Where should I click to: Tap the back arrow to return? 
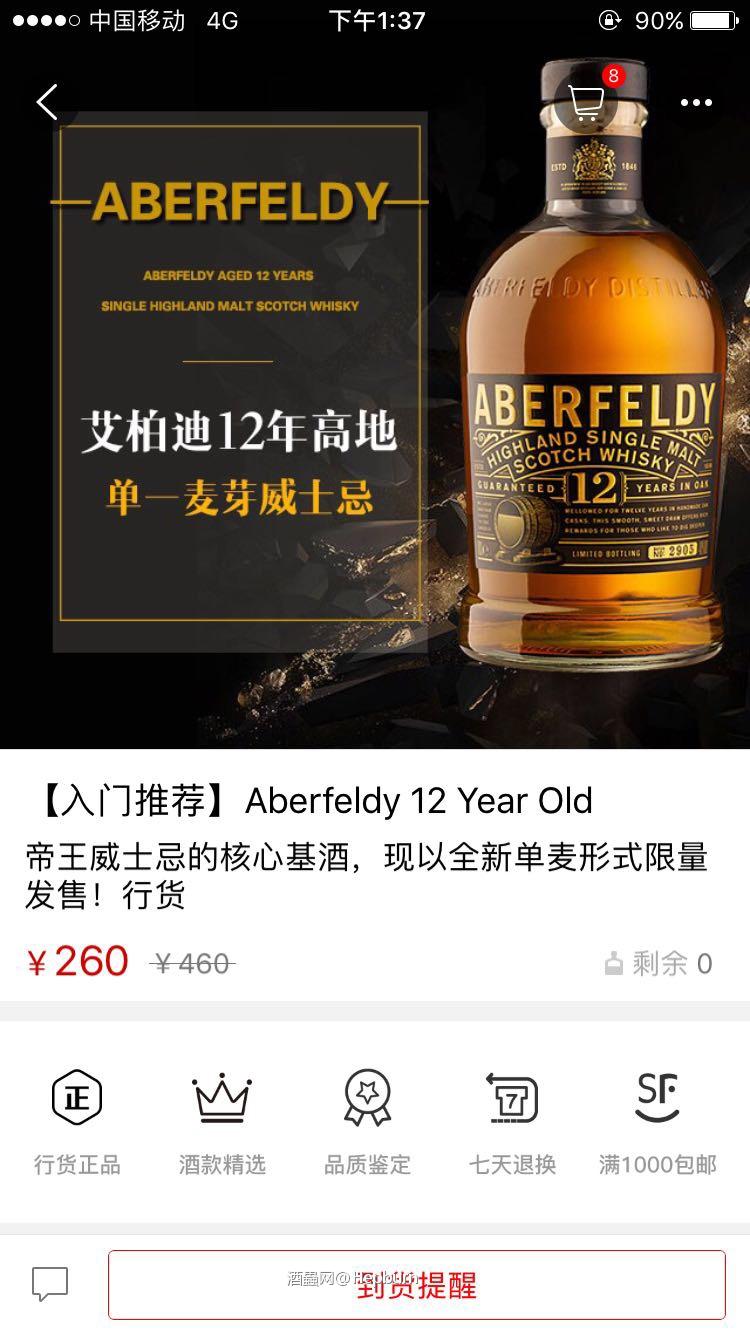(x=48, y=101)
